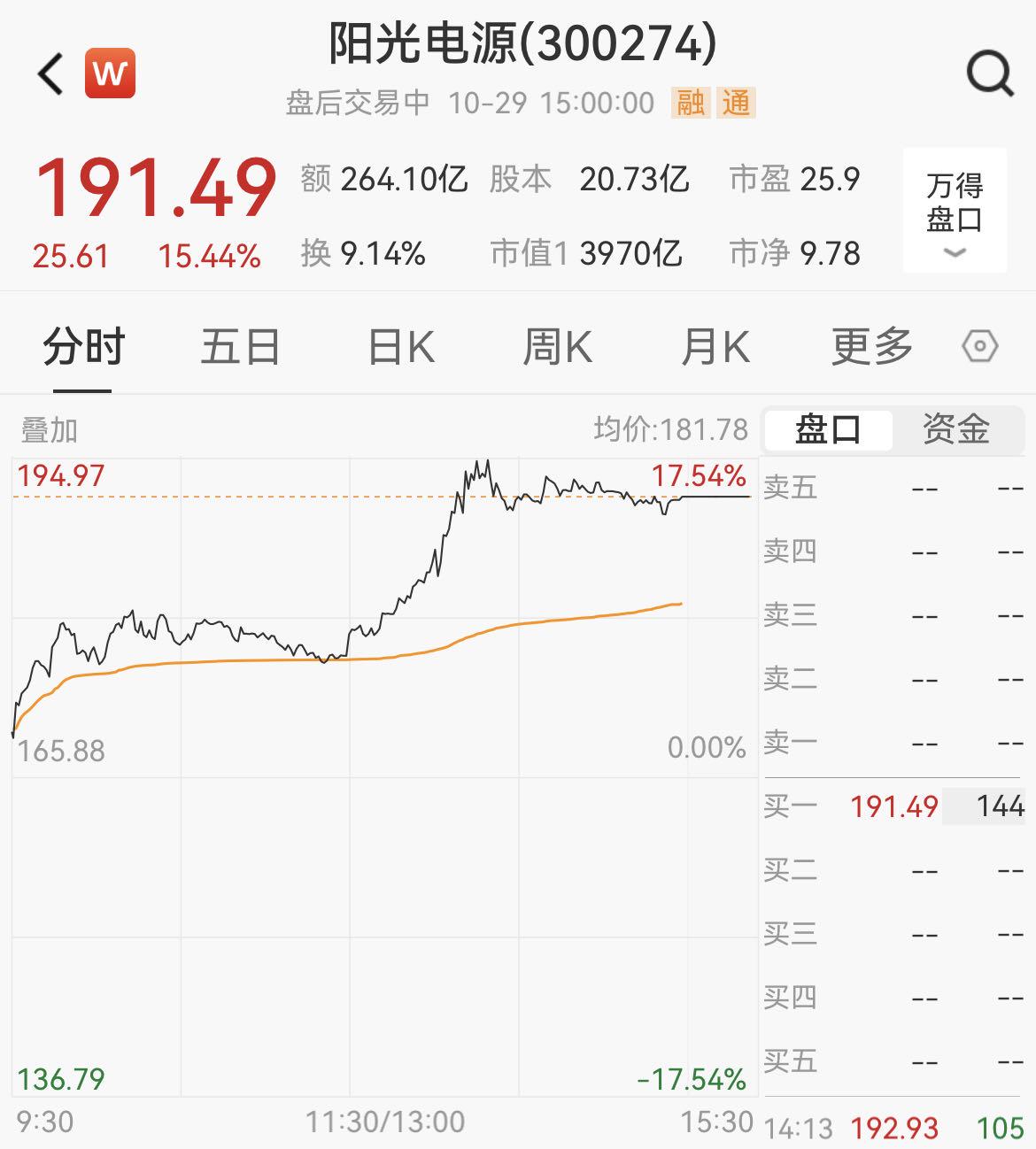Open chart settings hexagon icon
Image resolution: width=1036 pixels, height=1149 pixels.
[x=979, y=346]
